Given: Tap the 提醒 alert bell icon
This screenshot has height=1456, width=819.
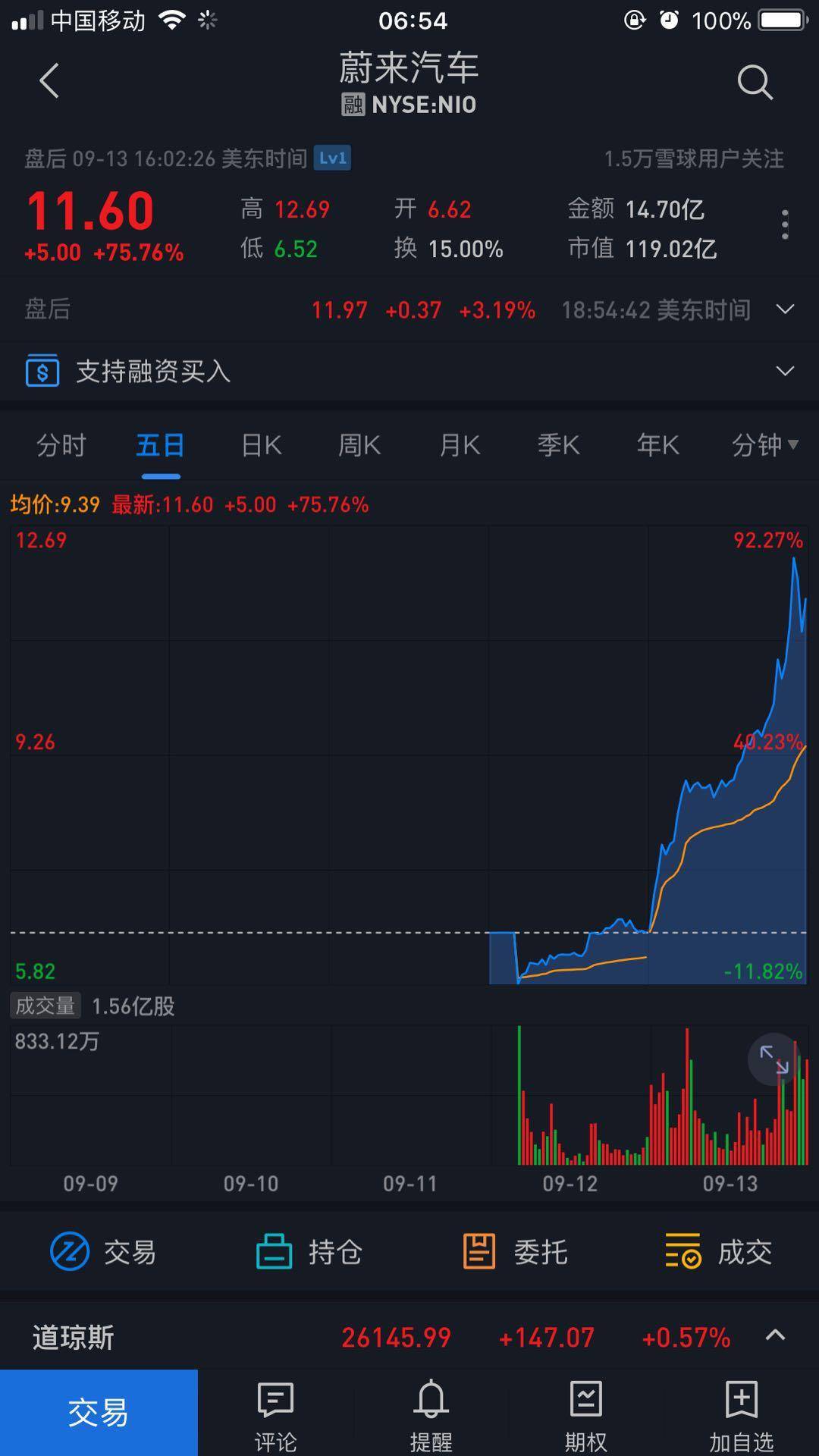Looking at the screenshot, I should pyautogui.click(x=431, y=1412).
